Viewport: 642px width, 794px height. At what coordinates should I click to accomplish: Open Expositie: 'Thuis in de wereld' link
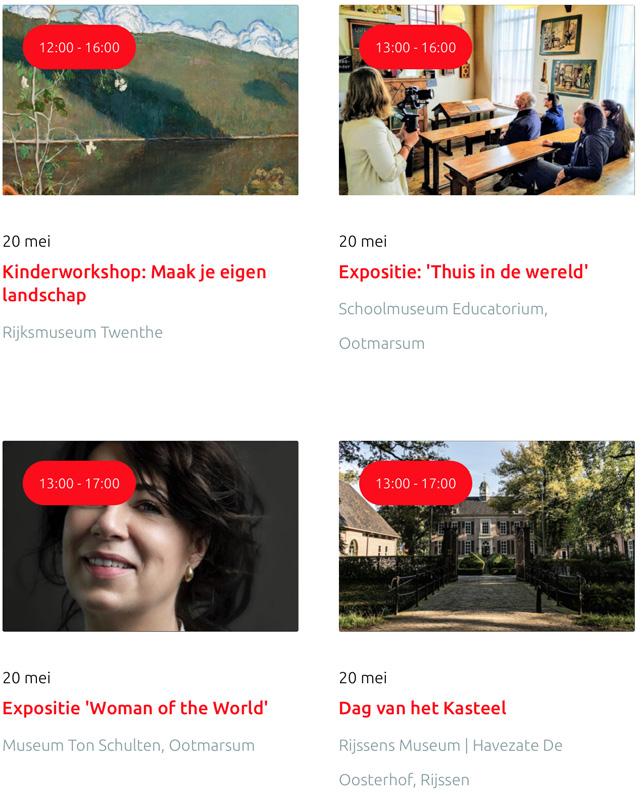click(463, 272)
